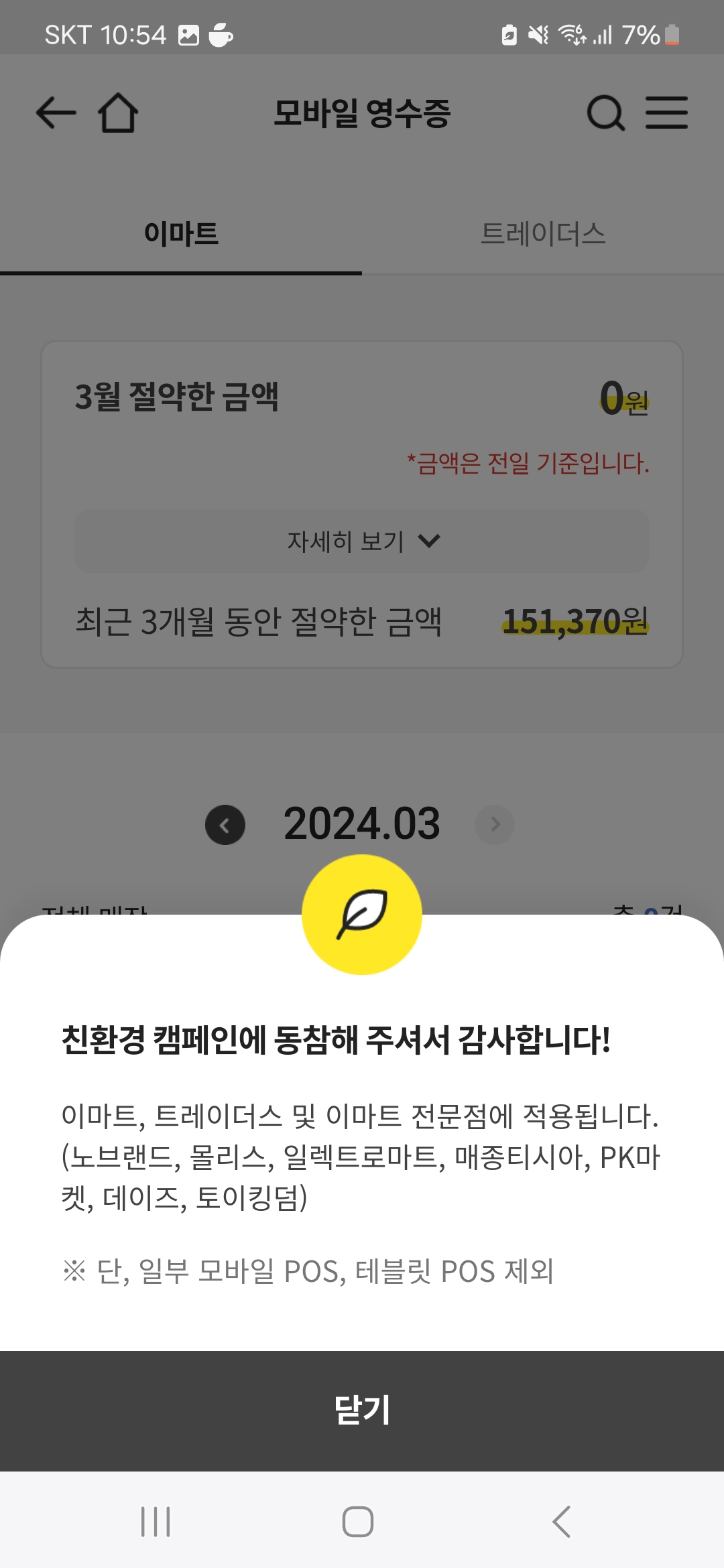Select the 이마트 tab
Screen dimensions: 724x1568
point(181,234)
